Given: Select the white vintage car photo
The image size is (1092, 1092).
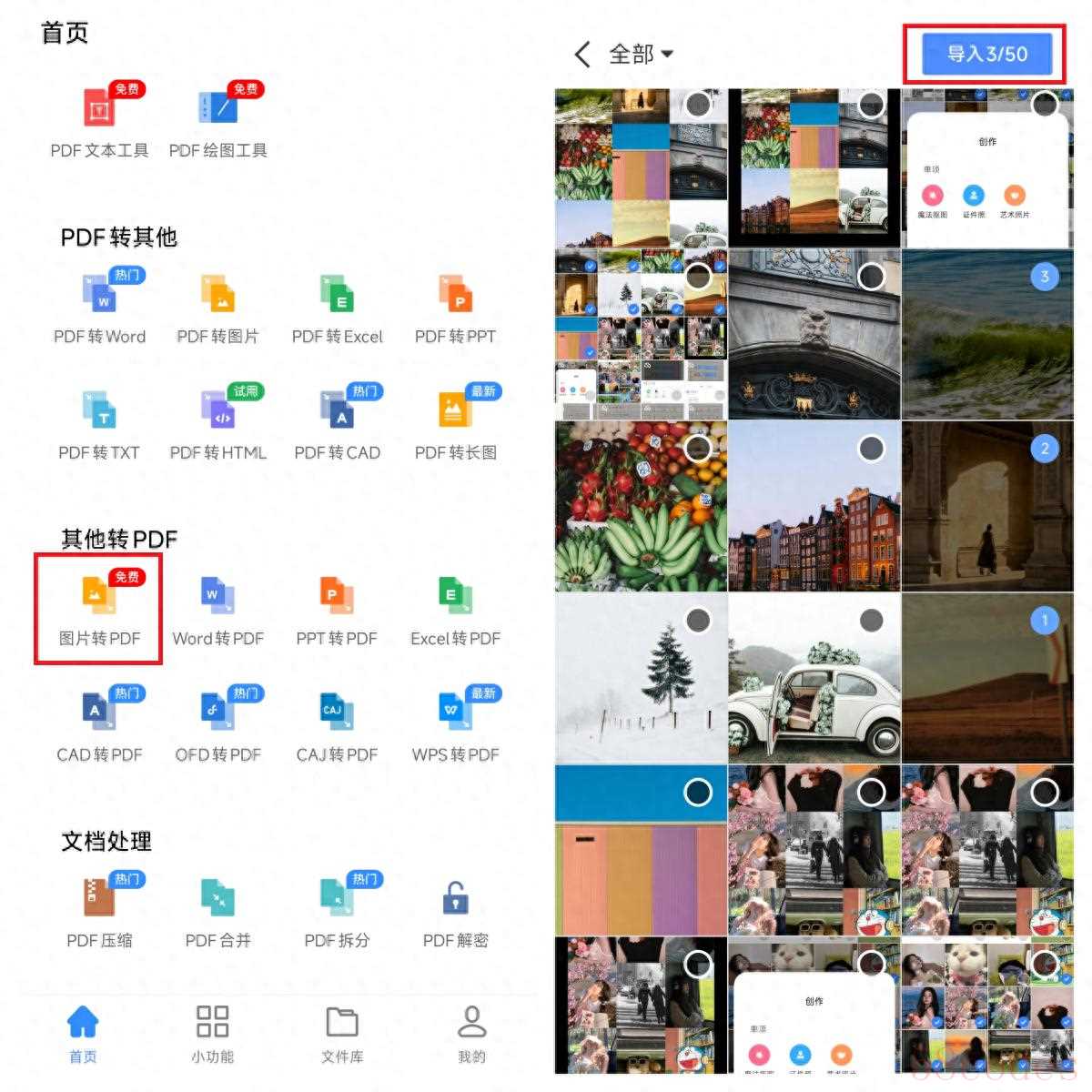Looking at the screenshot, I should point(871,621).
